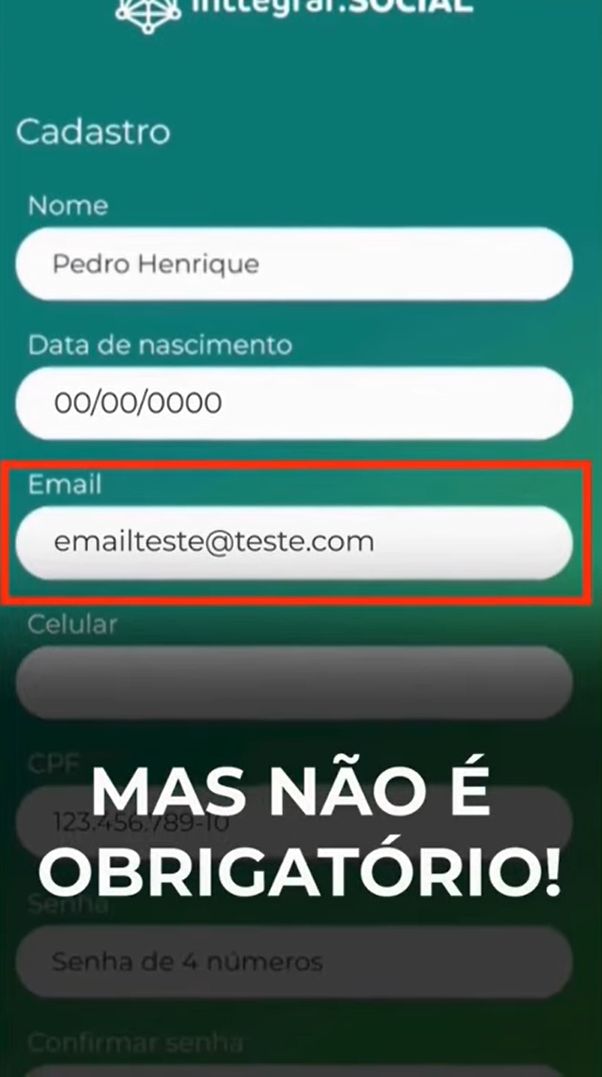602x1077 pixels.
Task: Select the Data de nascimento field
Action: 293,403
